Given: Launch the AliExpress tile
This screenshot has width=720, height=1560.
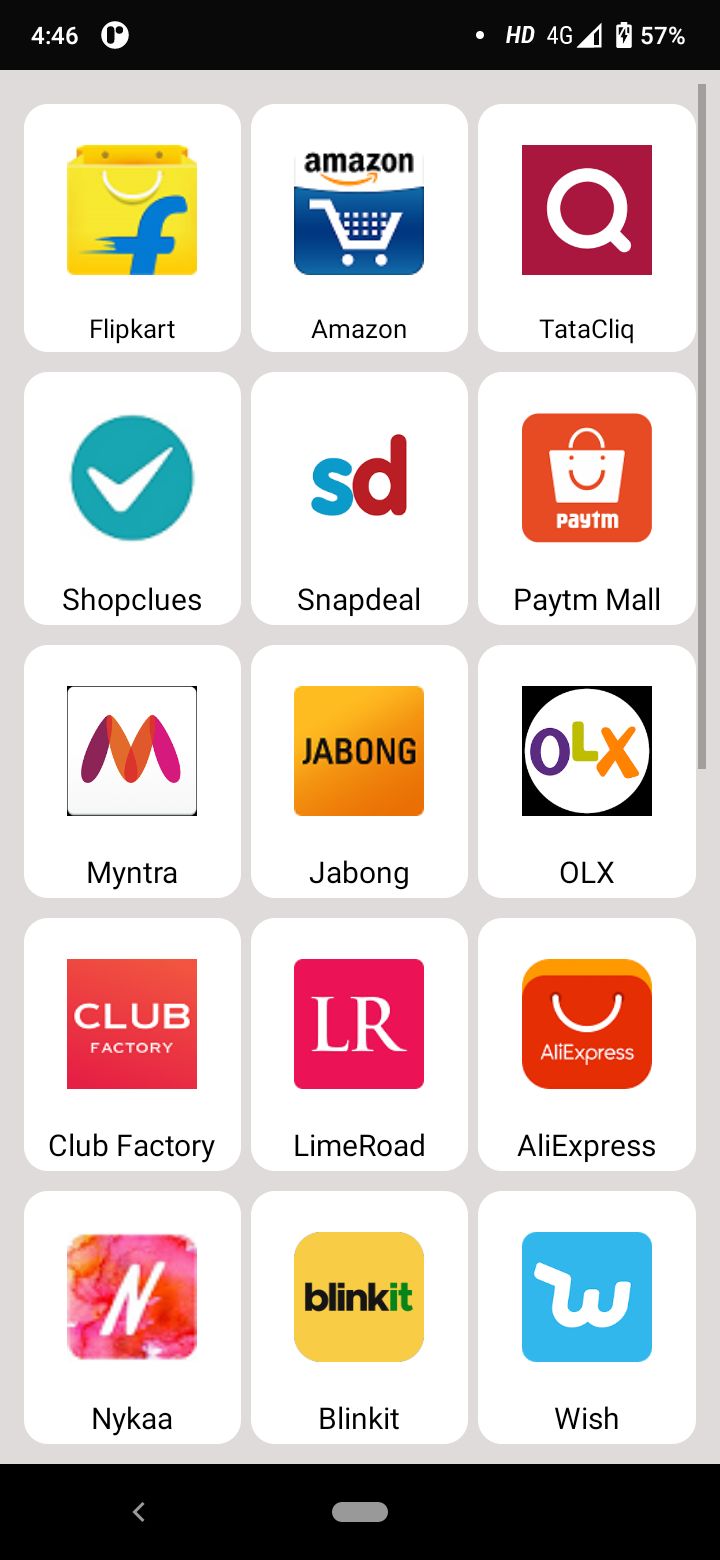Looking at the screenshot, I should (x=587, y=1044).
